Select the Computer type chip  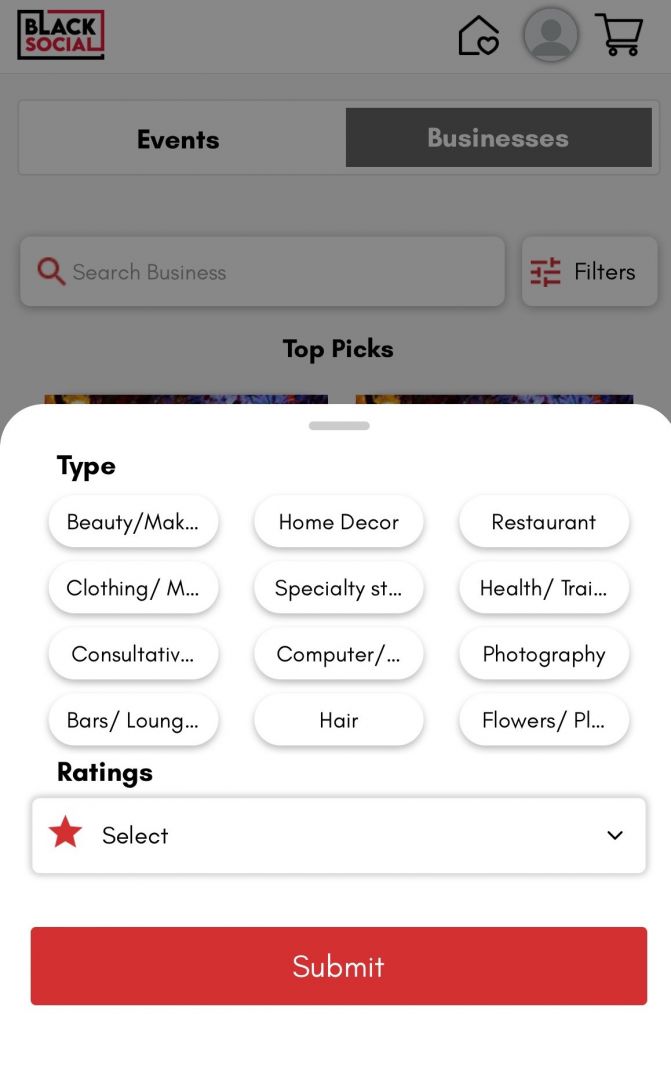(x=338, y=654)
